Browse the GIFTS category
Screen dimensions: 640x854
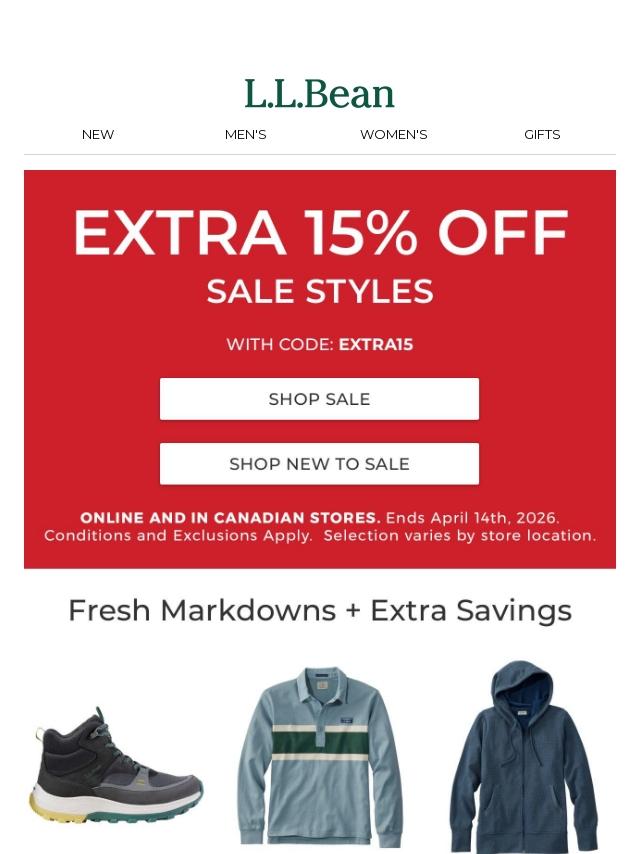click(x=542, y=135)
